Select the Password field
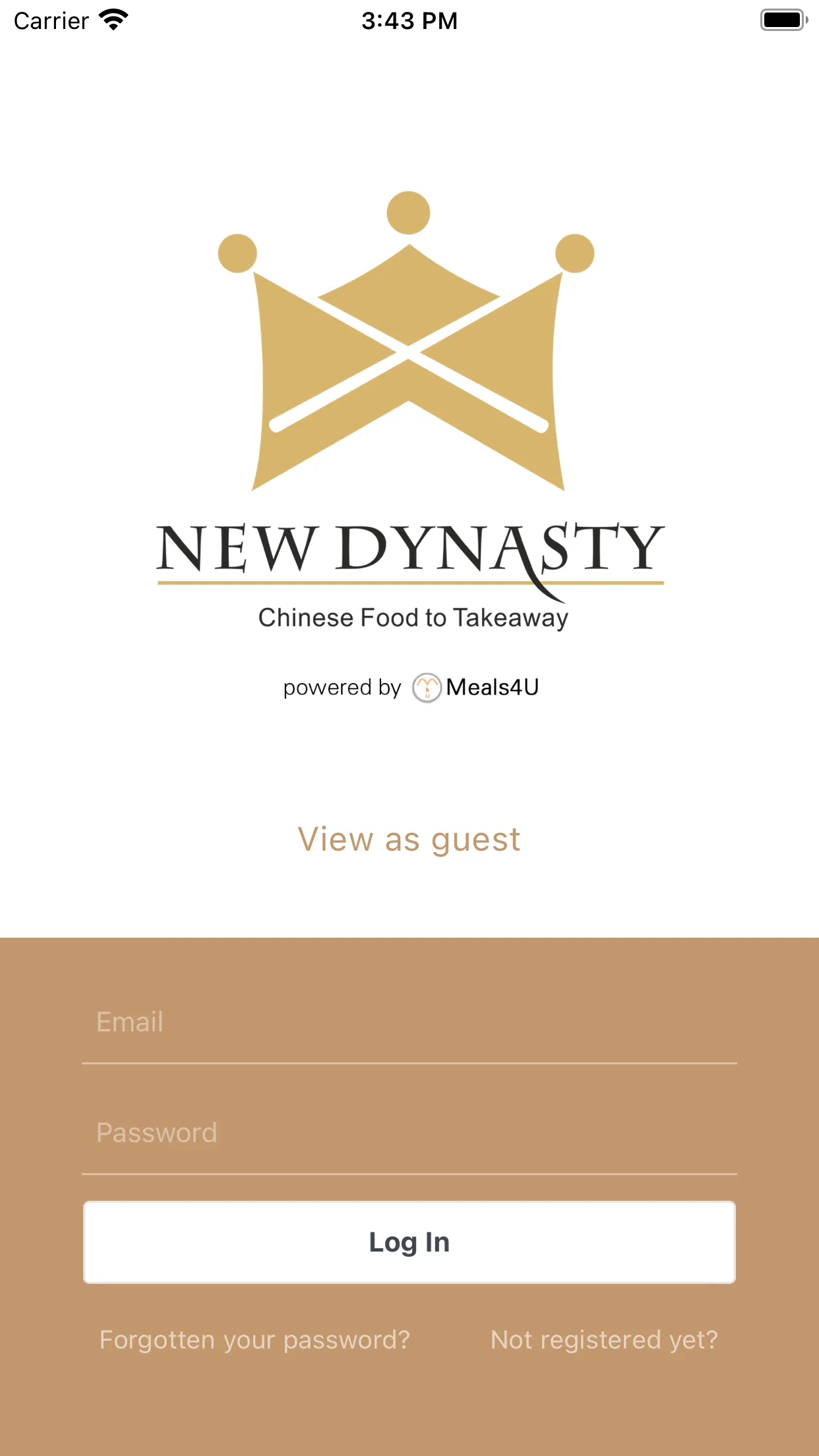The width and height of the screenshot is (819, 1456). pyautogui.click(x=409, y=1133)
